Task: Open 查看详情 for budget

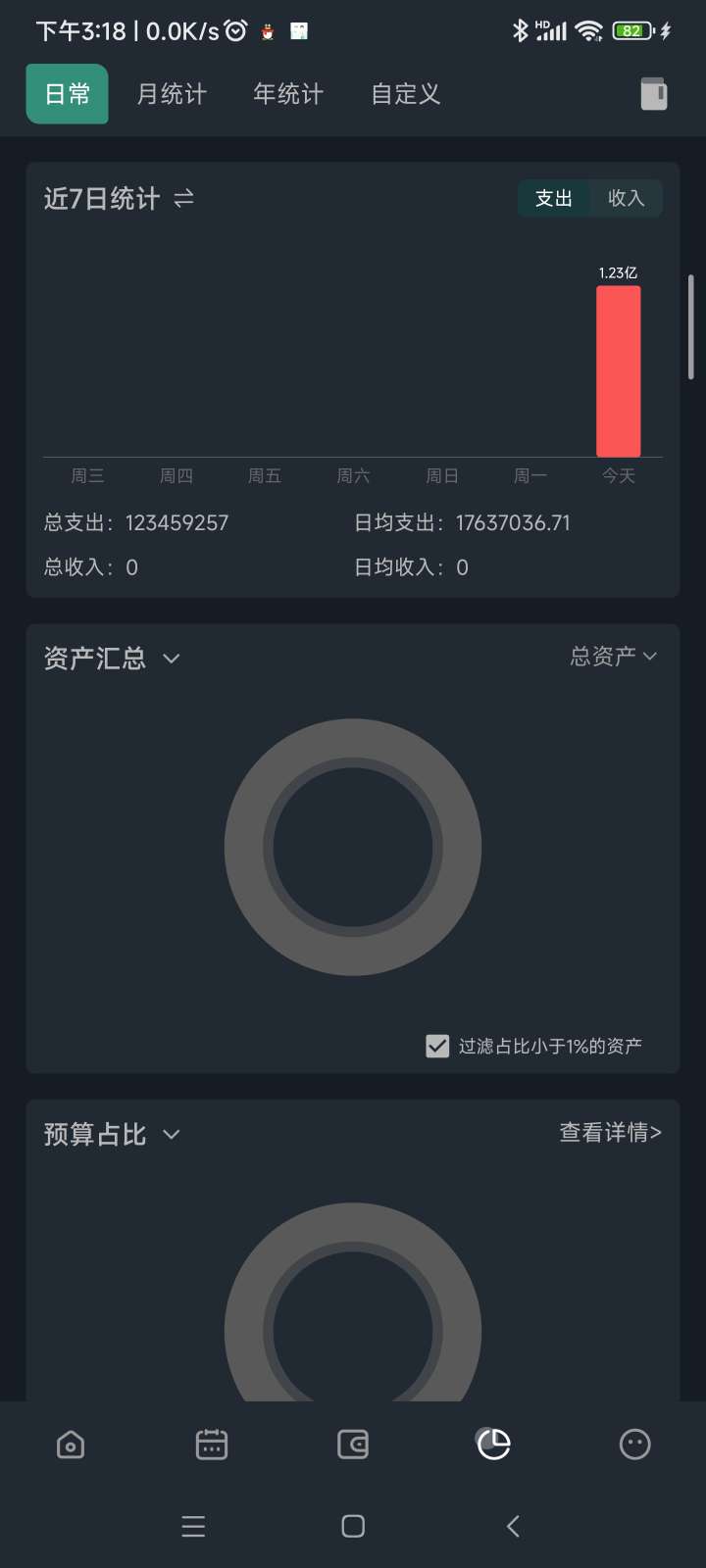Action: click(610, 1133)
